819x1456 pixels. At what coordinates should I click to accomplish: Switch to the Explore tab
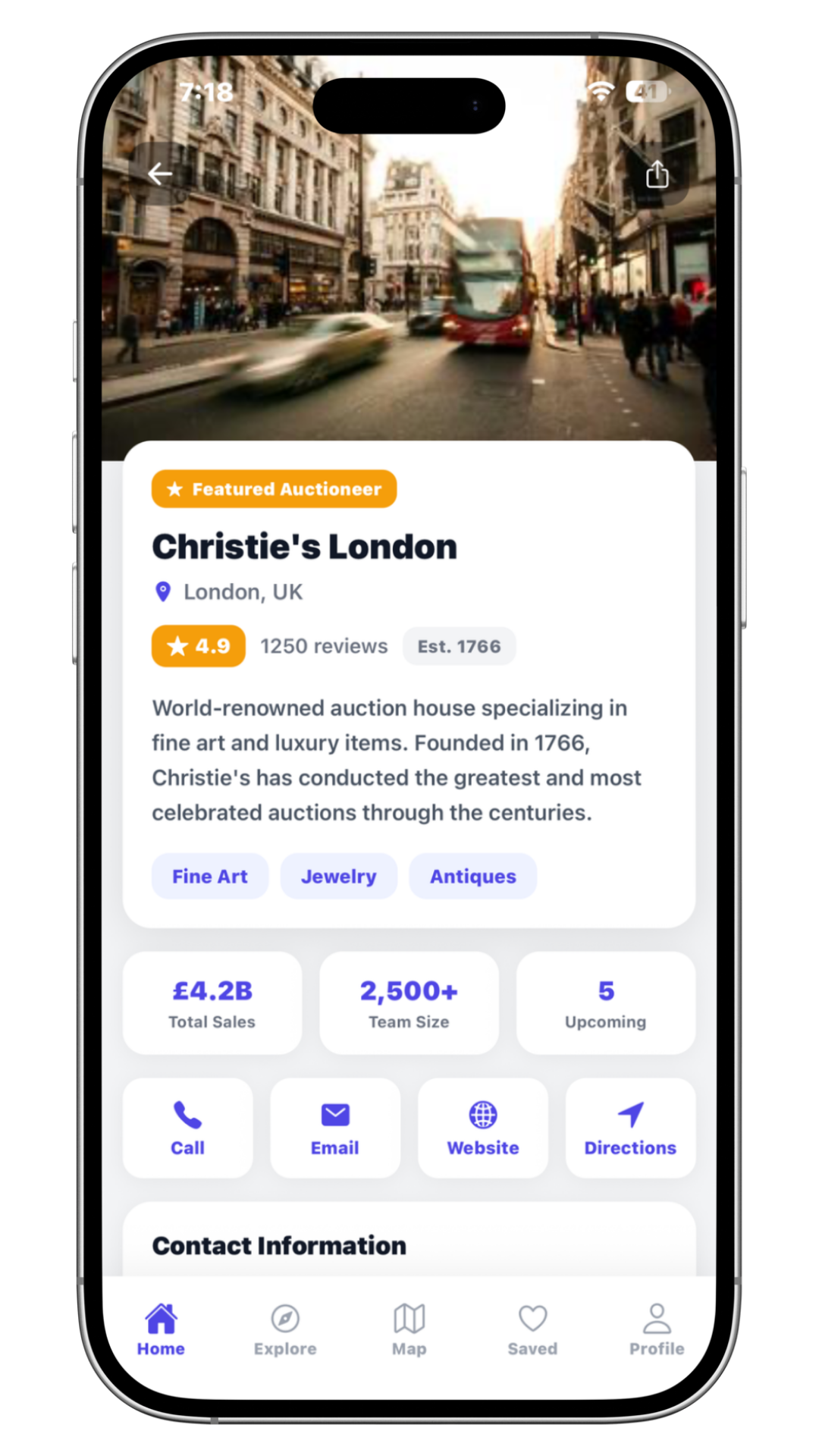[x=285, y=1330]
